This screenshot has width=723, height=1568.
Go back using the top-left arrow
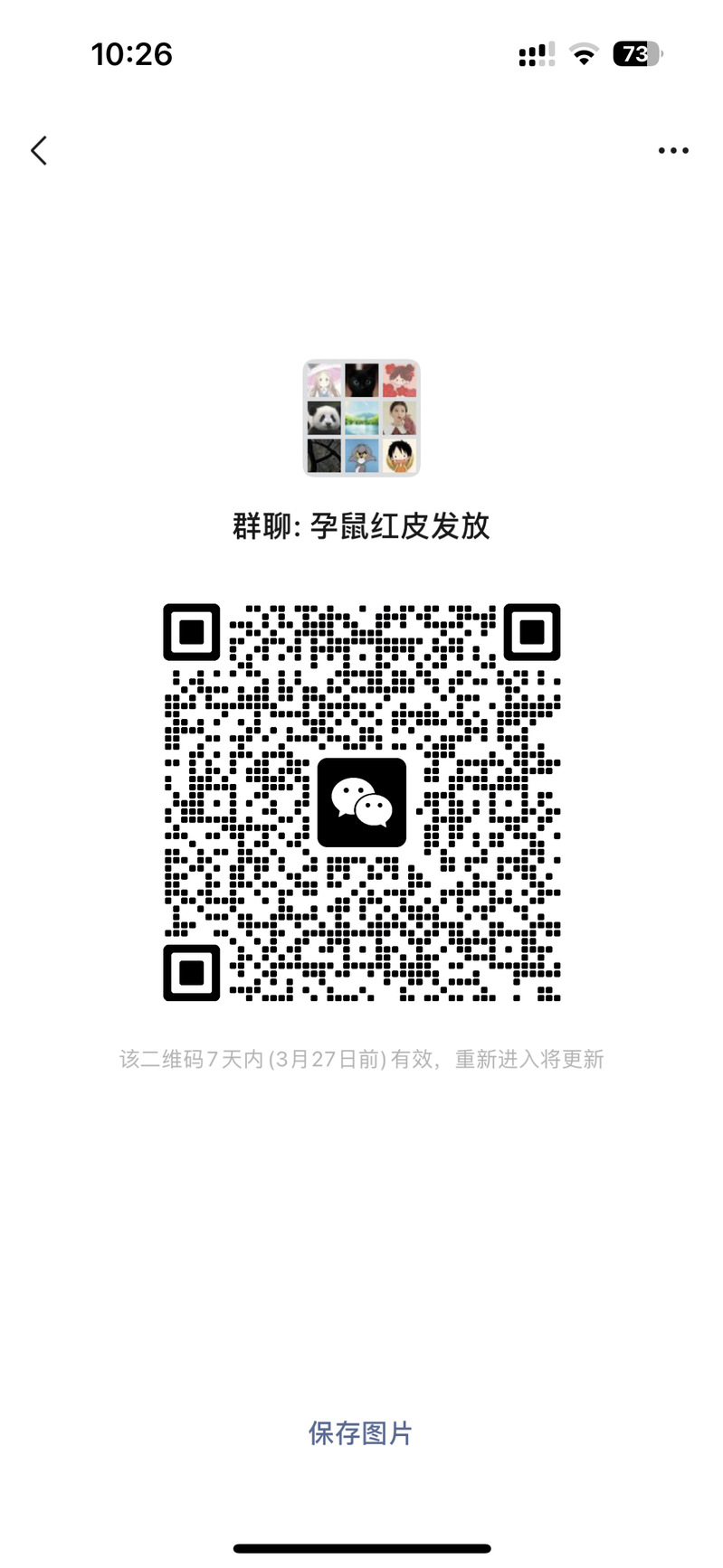(39, 150)
